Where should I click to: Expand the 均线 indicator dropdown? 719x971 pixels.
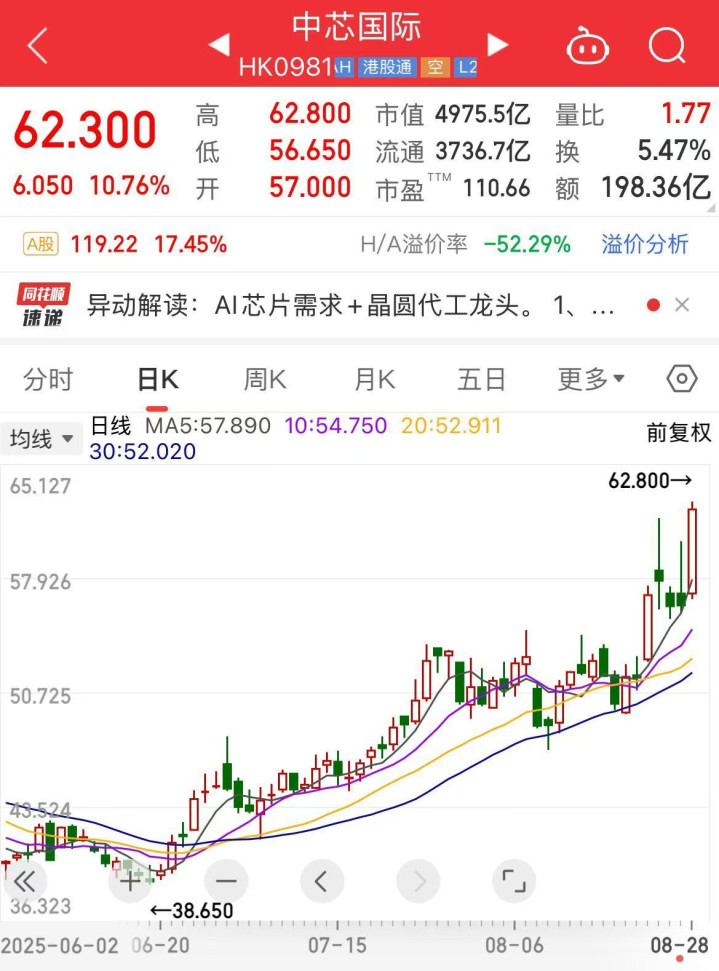tap(41, 438)
